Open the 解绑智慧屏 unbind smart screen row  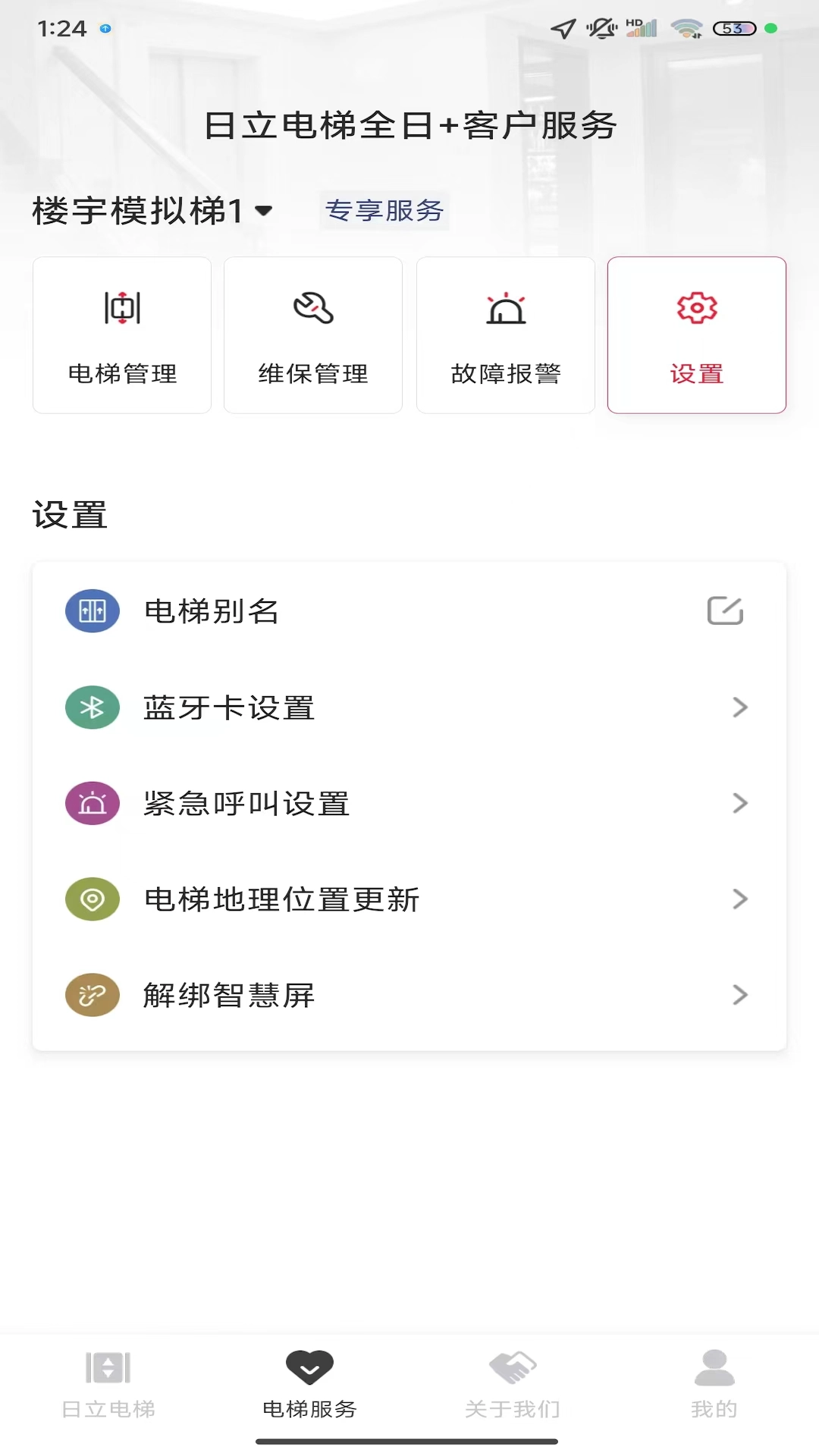coord(227,995)
